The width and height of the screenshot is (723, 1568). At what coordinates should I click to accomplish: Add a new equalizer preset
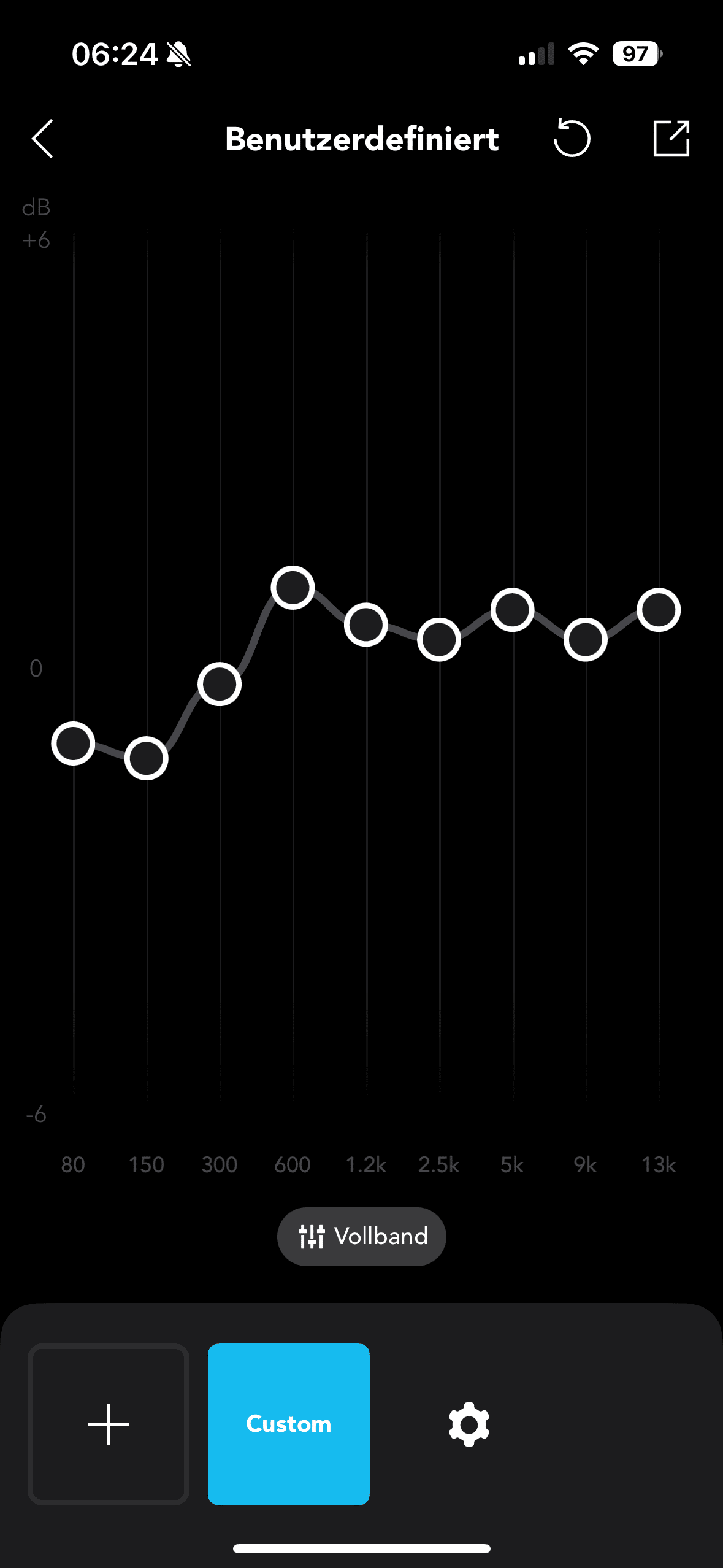pyautogui.click(x=109, y=1424)
